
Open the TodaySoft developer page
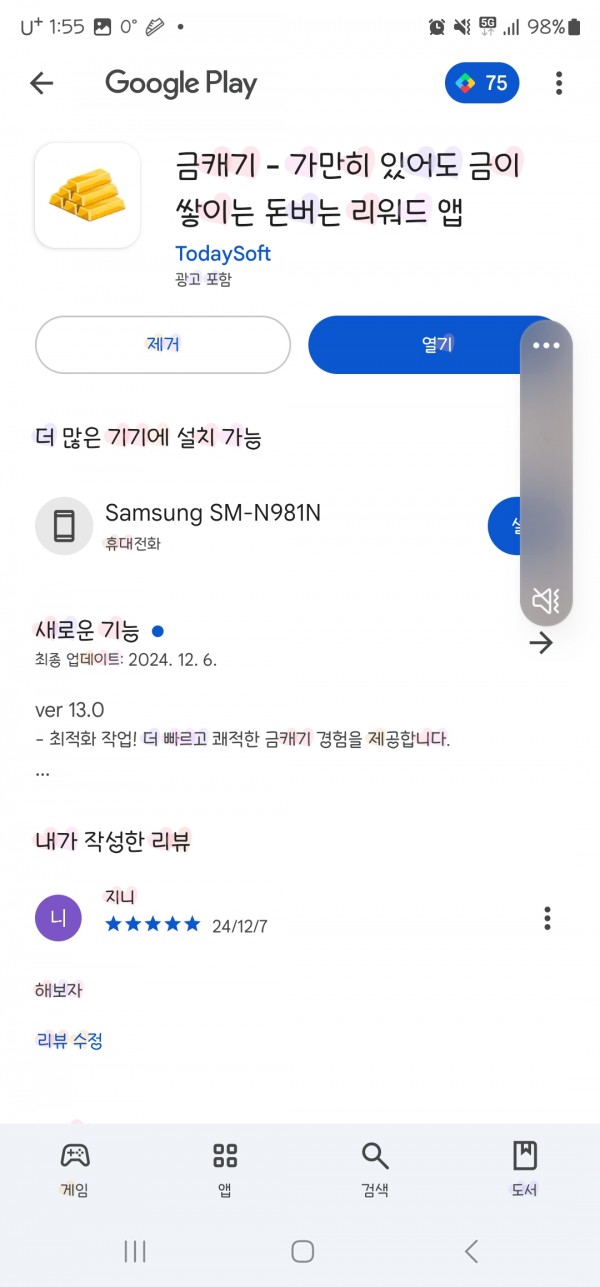pyautogui.click(x=222, y=254)
